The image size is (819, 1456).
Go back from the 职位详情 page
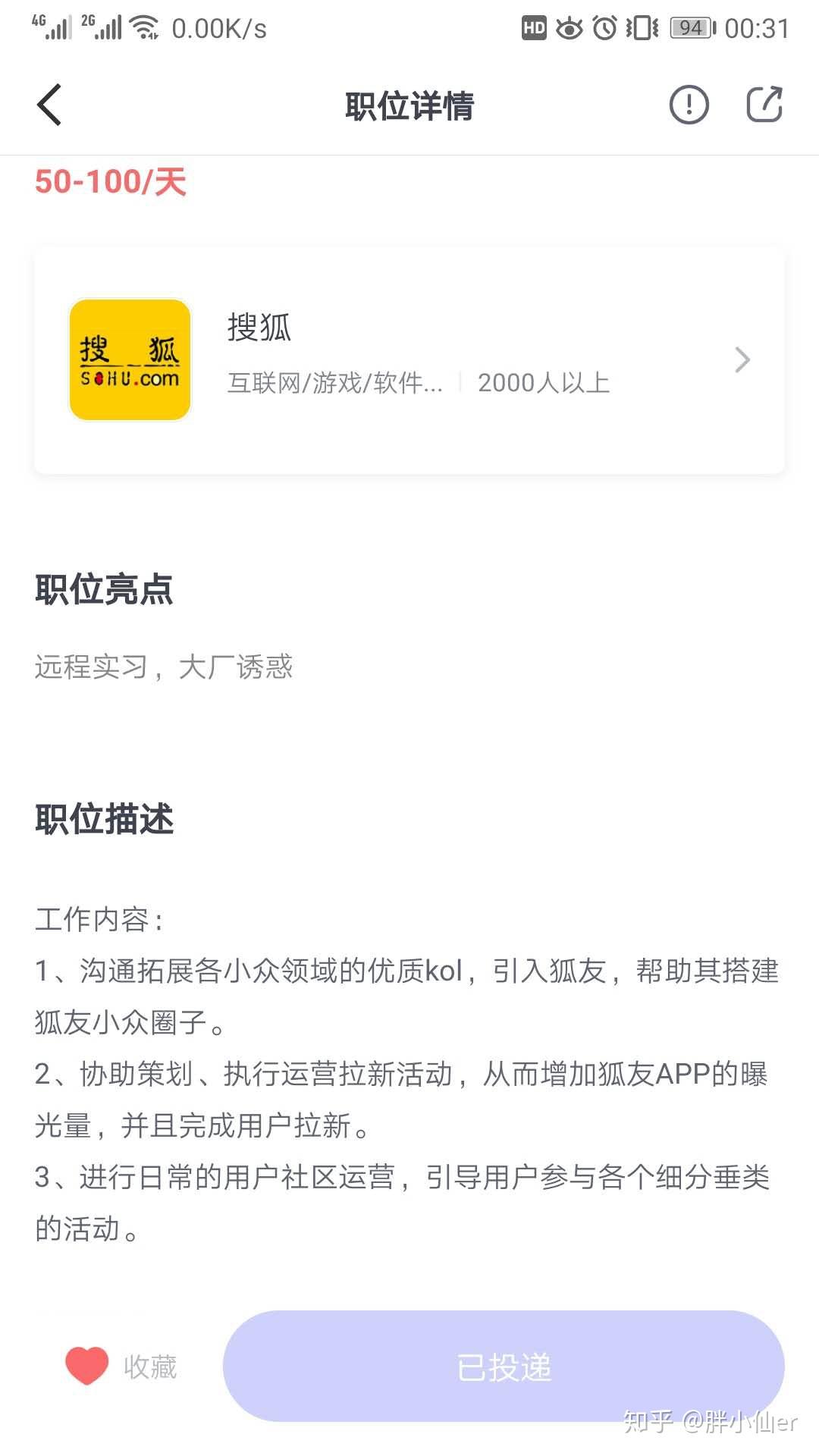coord(50,105)
